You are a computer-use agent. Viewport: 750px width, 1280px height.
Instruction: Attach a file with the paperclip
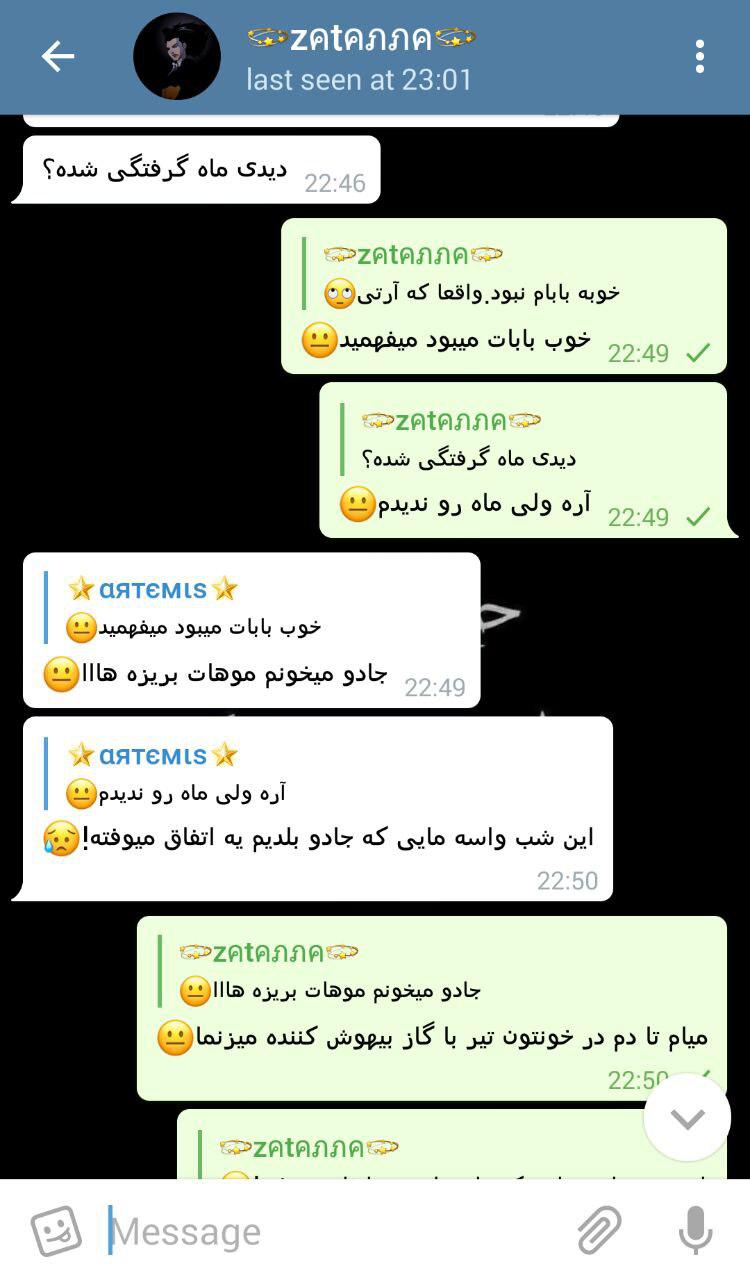point(599,1231)
